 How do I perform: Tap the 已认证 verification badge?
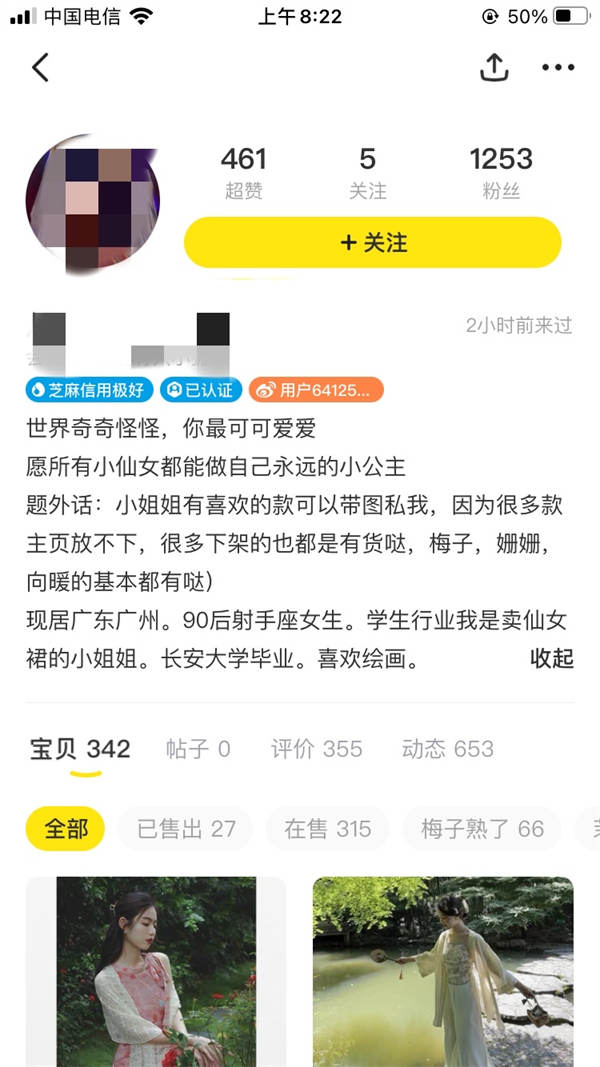pyautogui.click(x=200, y=390)
